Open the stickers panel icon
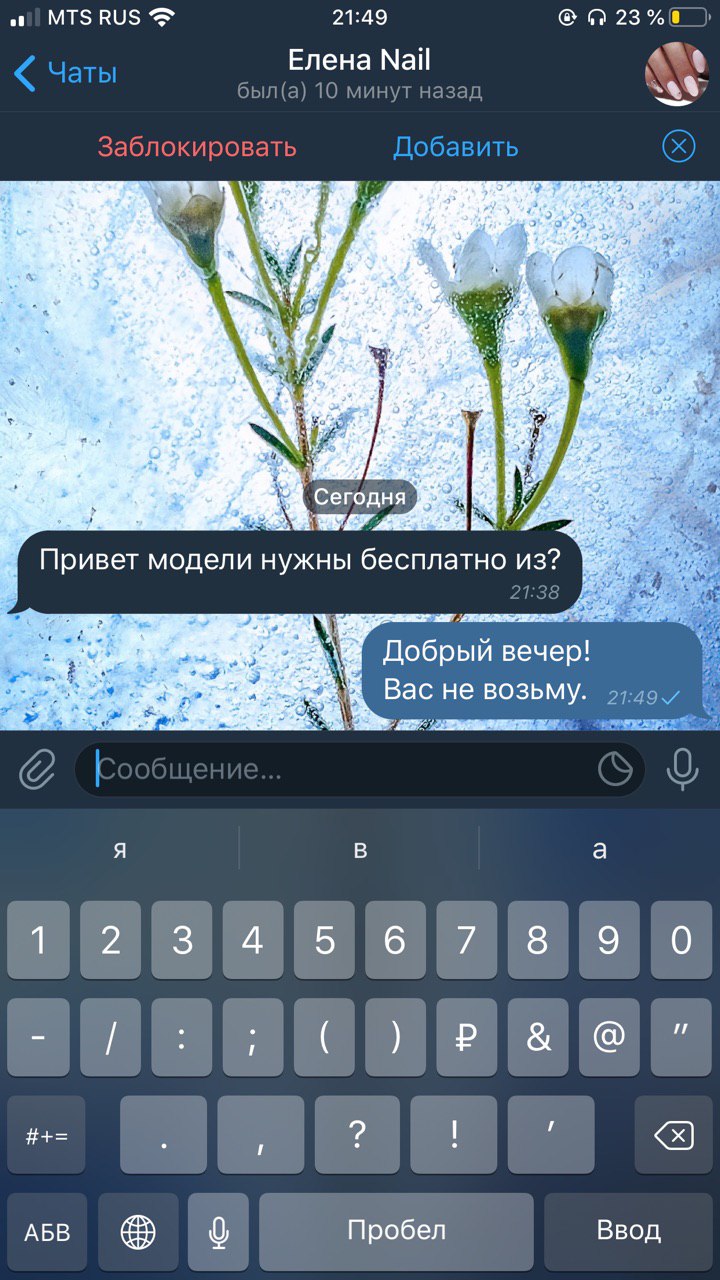 point(615,769)
